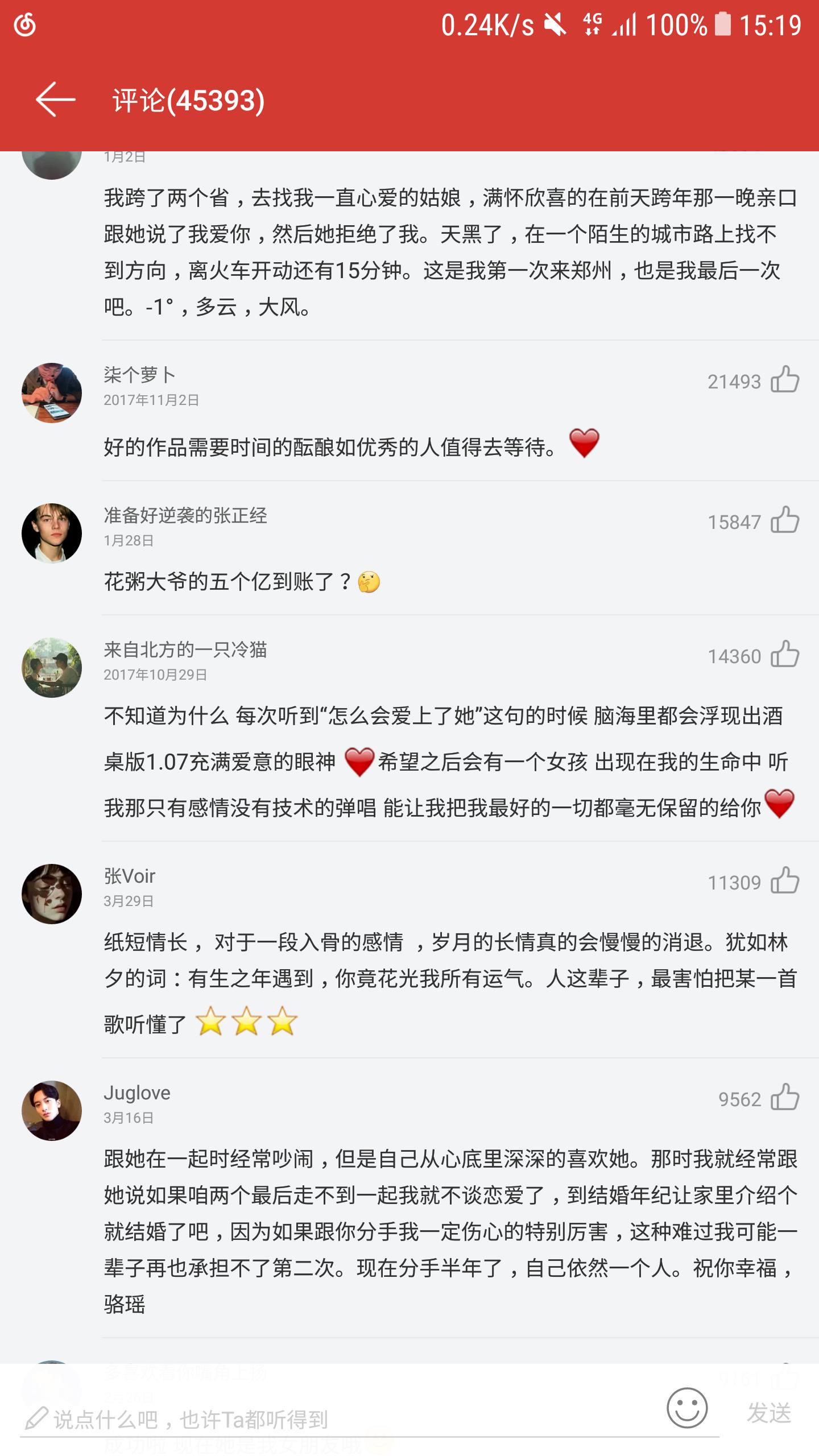The width and height of the screenshot is (819, 1456).
Task: Like 准备好逆袭的张正经's comment
Action: click(785, 520)
